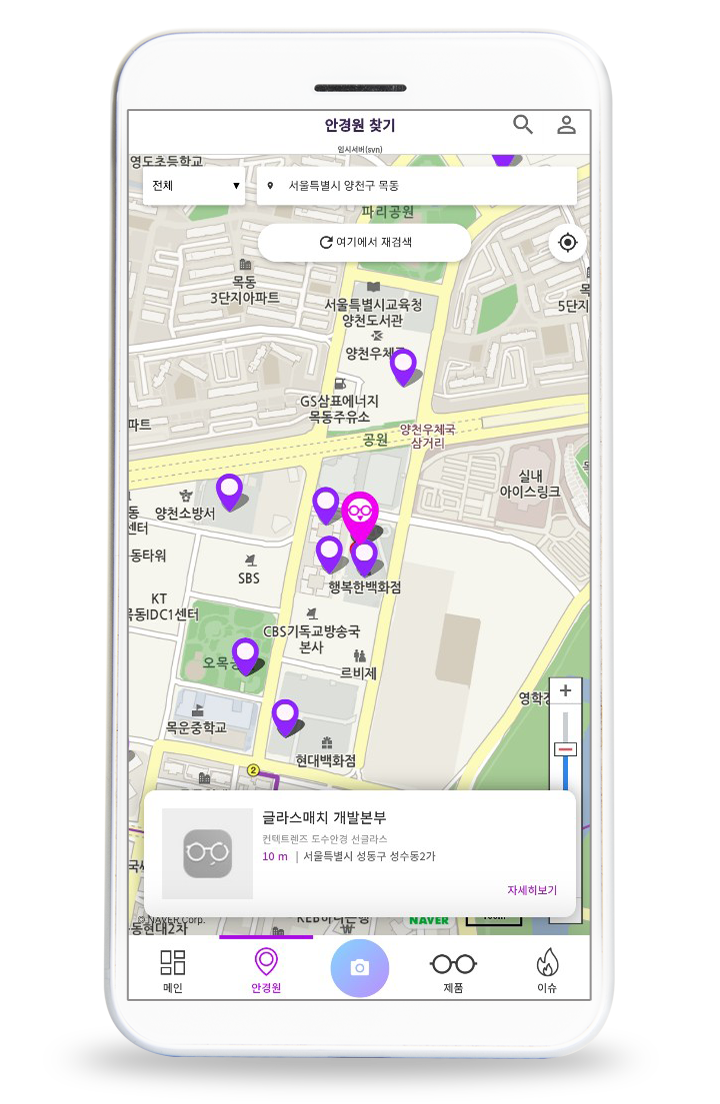Select the glasses icon in the 안경원 tab
Image resolution: width=720 pixels, height=1104 pixels.
[266, 960]
